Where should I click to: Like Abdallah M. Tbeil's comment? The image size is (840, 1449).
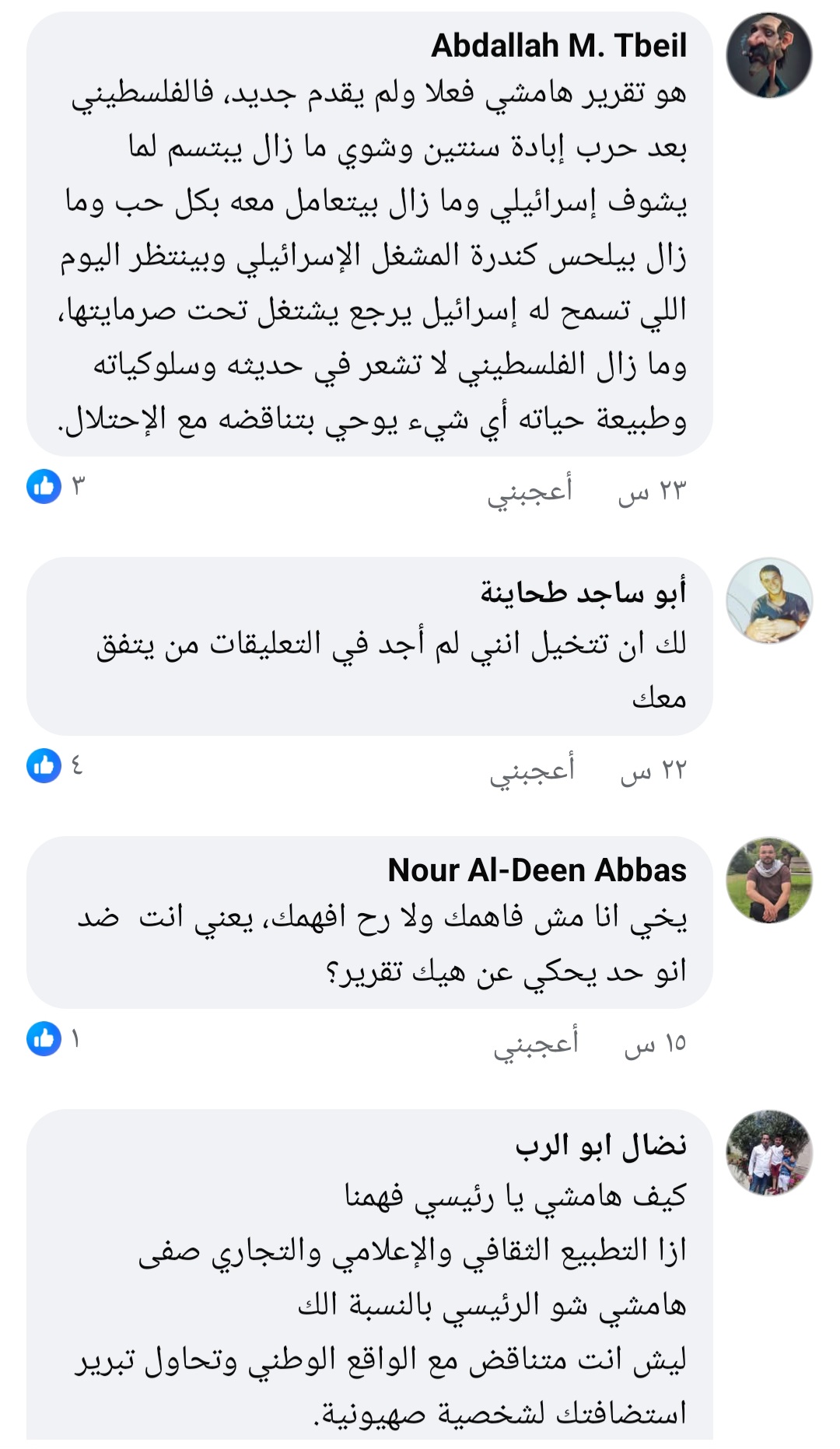[530, 491]
